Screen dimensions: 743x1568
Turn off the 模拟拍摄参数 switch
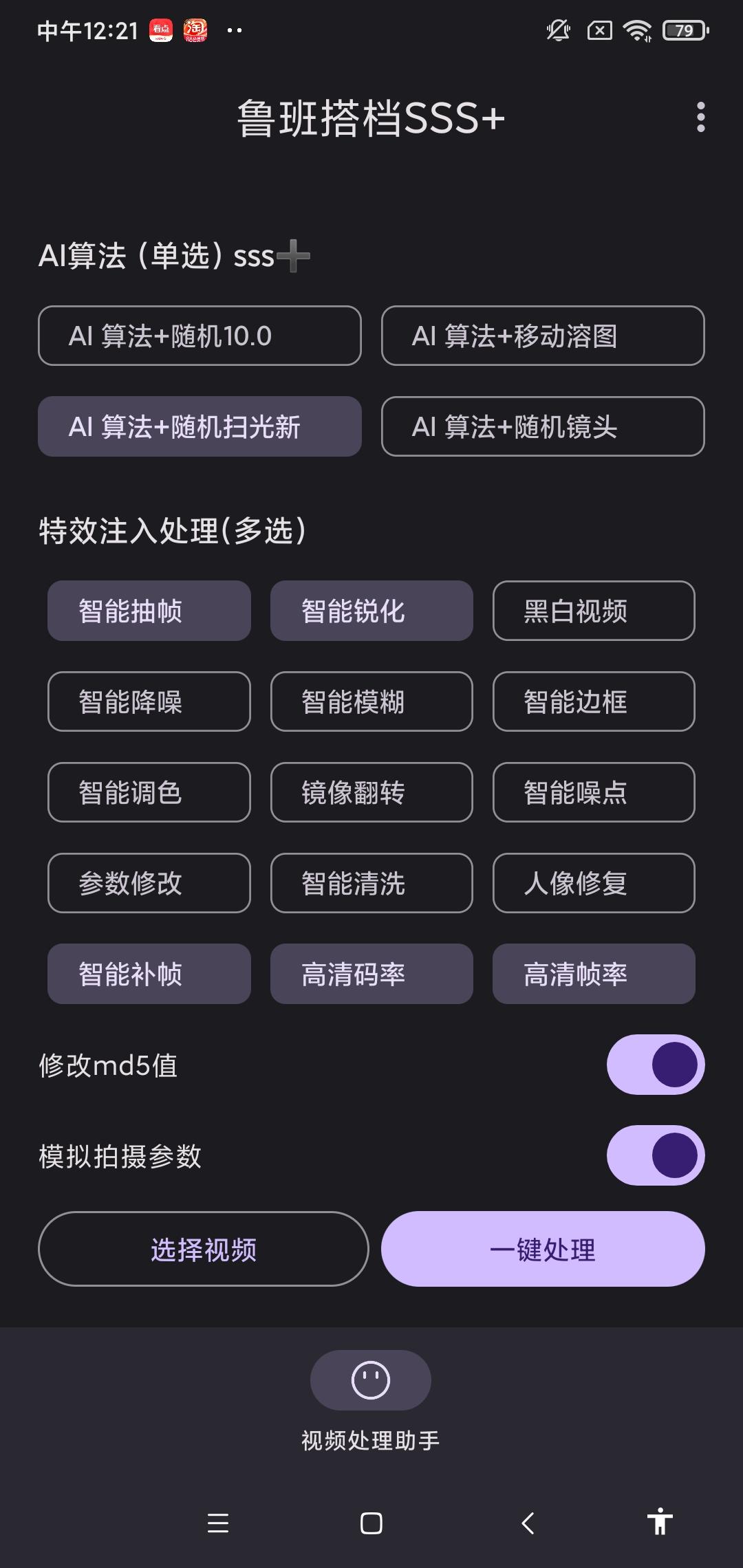pyautogui.click(x=656, y=1155)
